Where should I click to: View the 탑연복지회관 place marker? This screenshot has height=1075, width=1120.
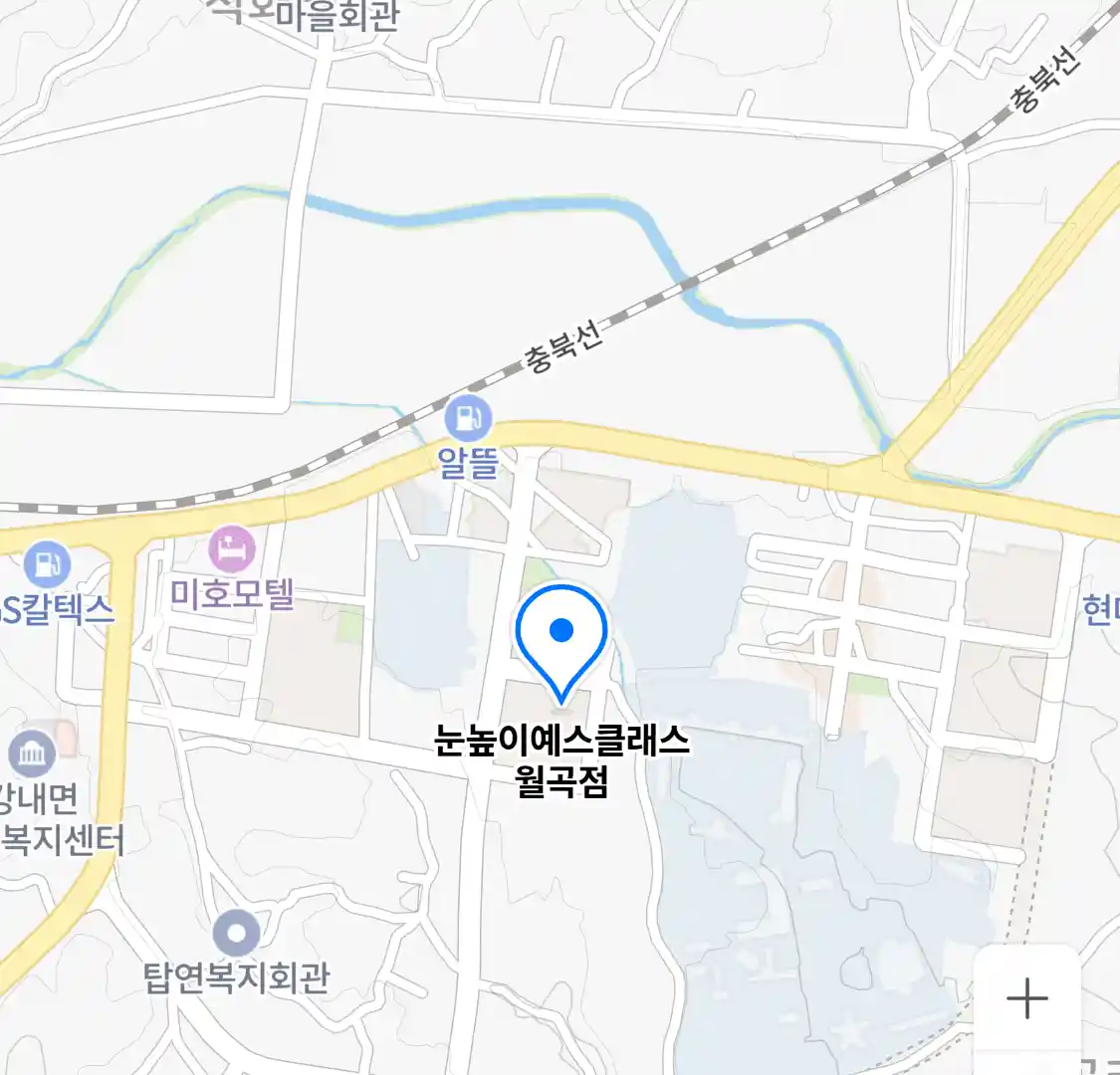click(237, 935)
